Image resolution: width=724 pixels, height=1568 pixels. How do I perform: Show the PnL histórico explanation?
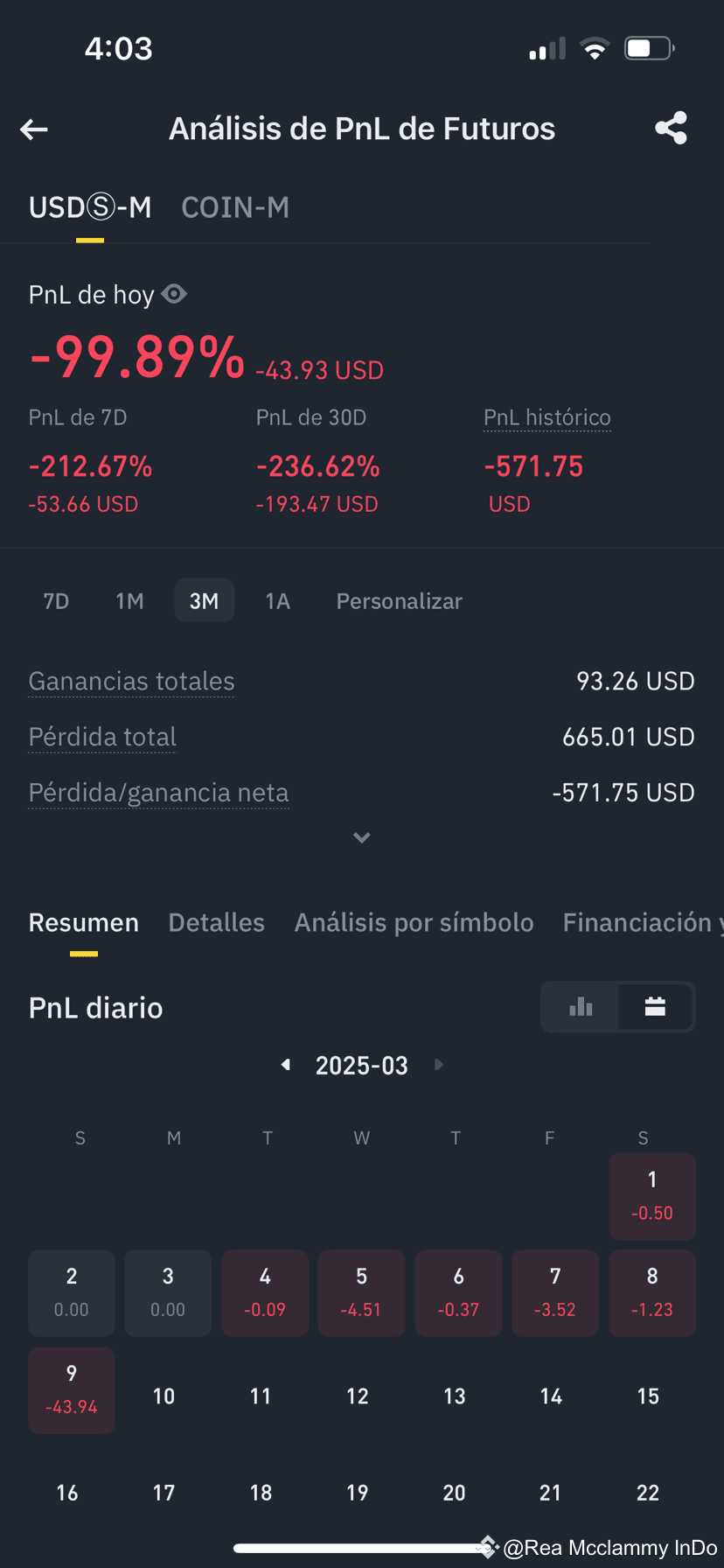tap(547, 417)
